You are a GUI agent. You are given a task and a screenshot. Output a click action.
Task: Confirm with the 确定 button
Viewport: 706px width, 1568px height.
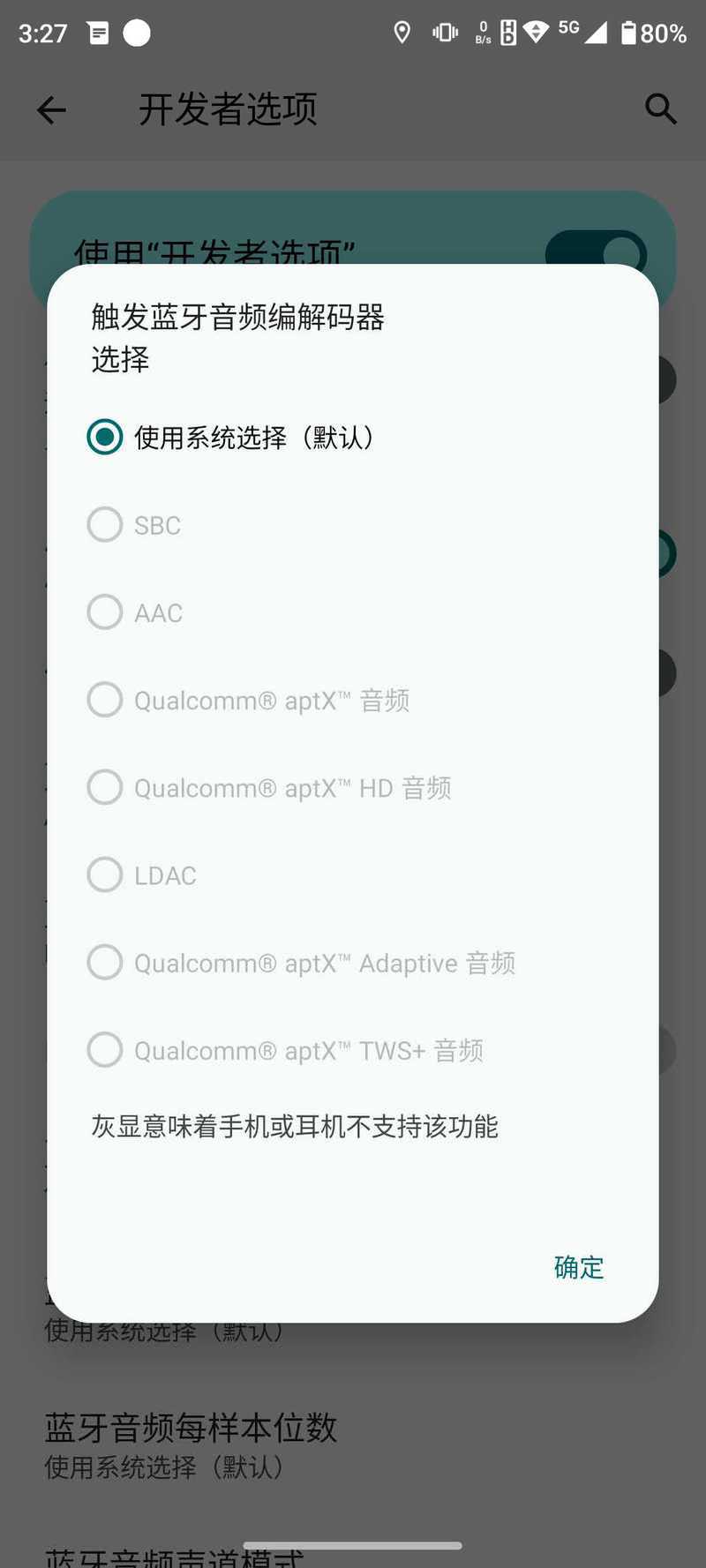click(x=579, y=1267)
